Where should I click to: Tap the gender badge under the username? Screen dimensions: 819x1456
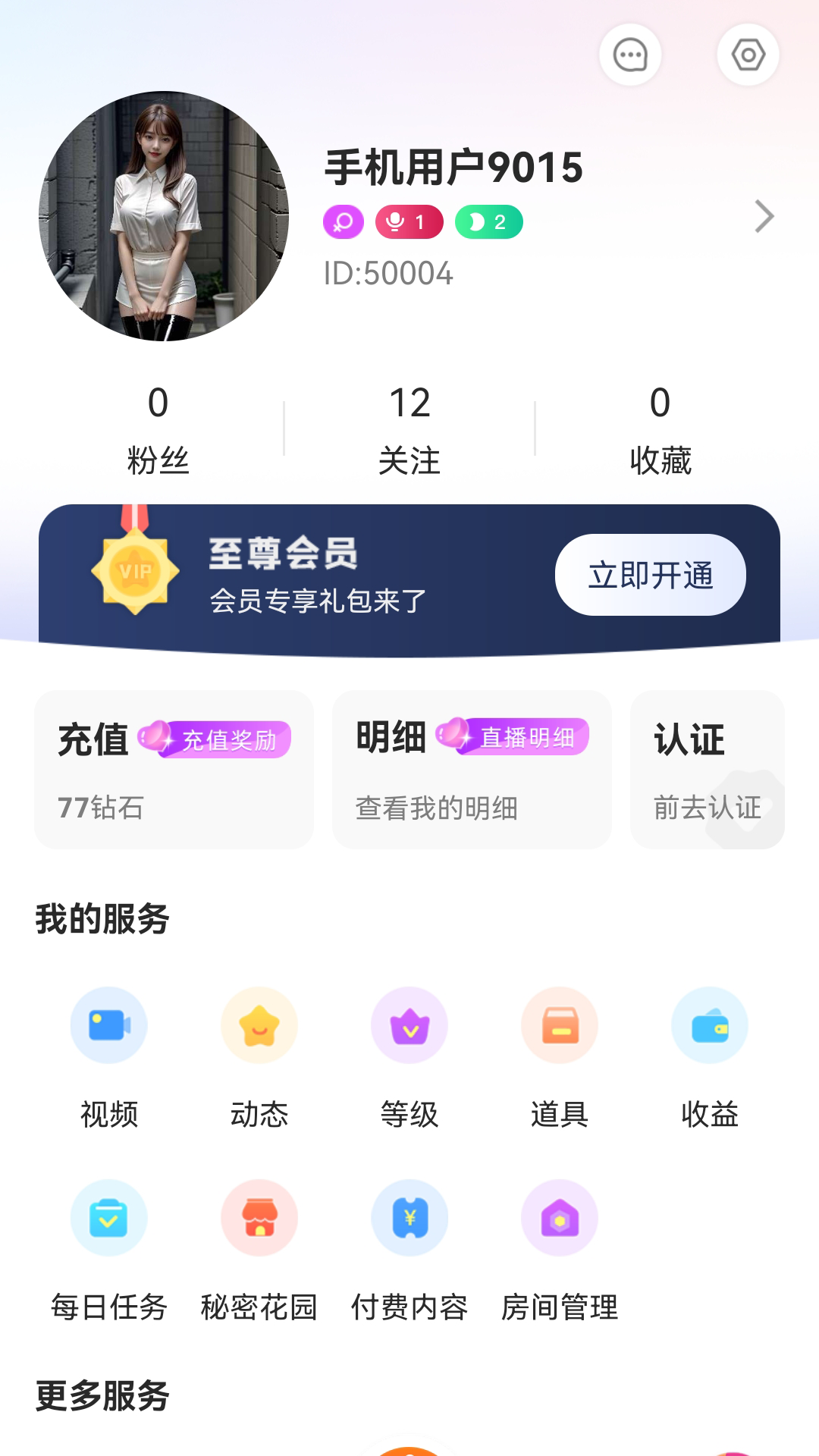coord(342,222)
